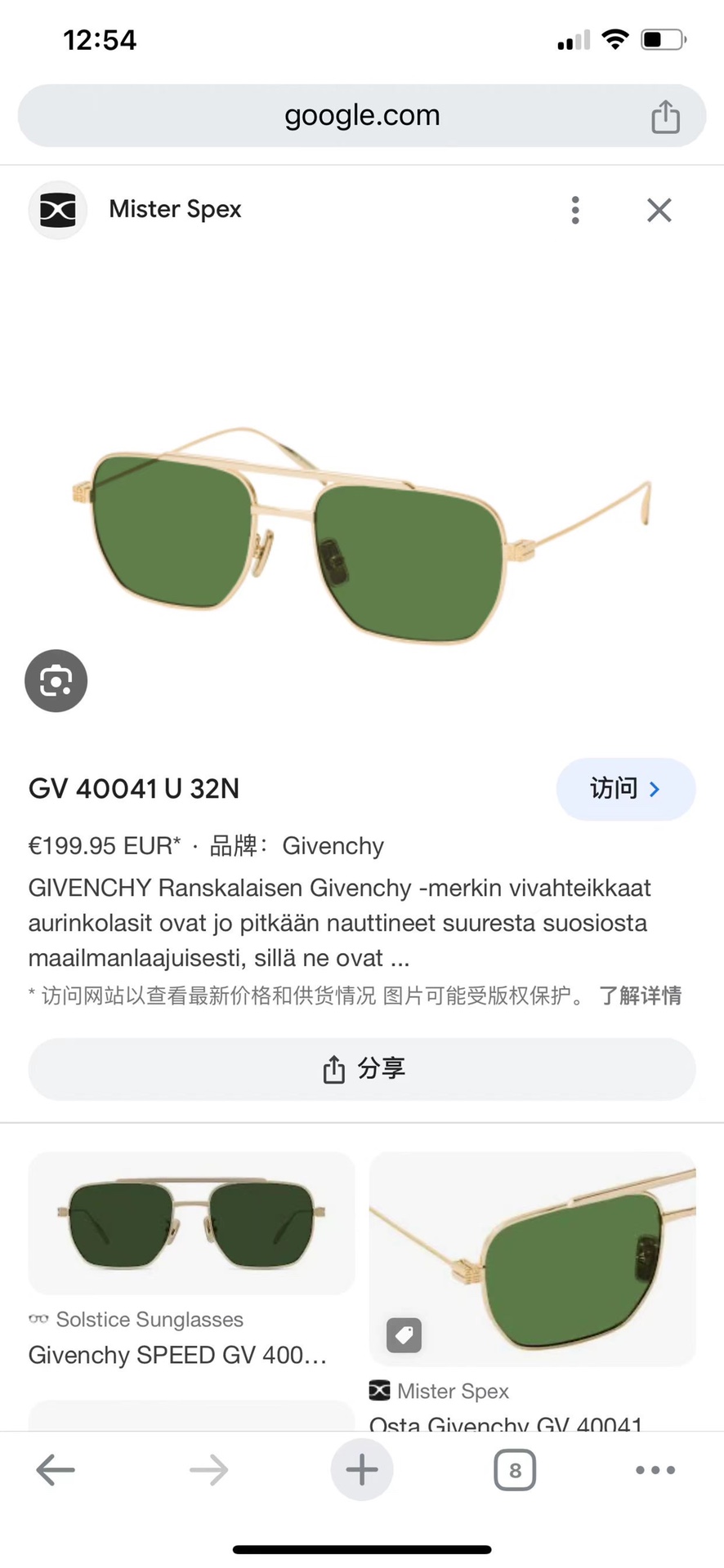Search this image with Google Lens
Image resolution: width=724 pixels, height=1568 pixels.
click(56, 680)
